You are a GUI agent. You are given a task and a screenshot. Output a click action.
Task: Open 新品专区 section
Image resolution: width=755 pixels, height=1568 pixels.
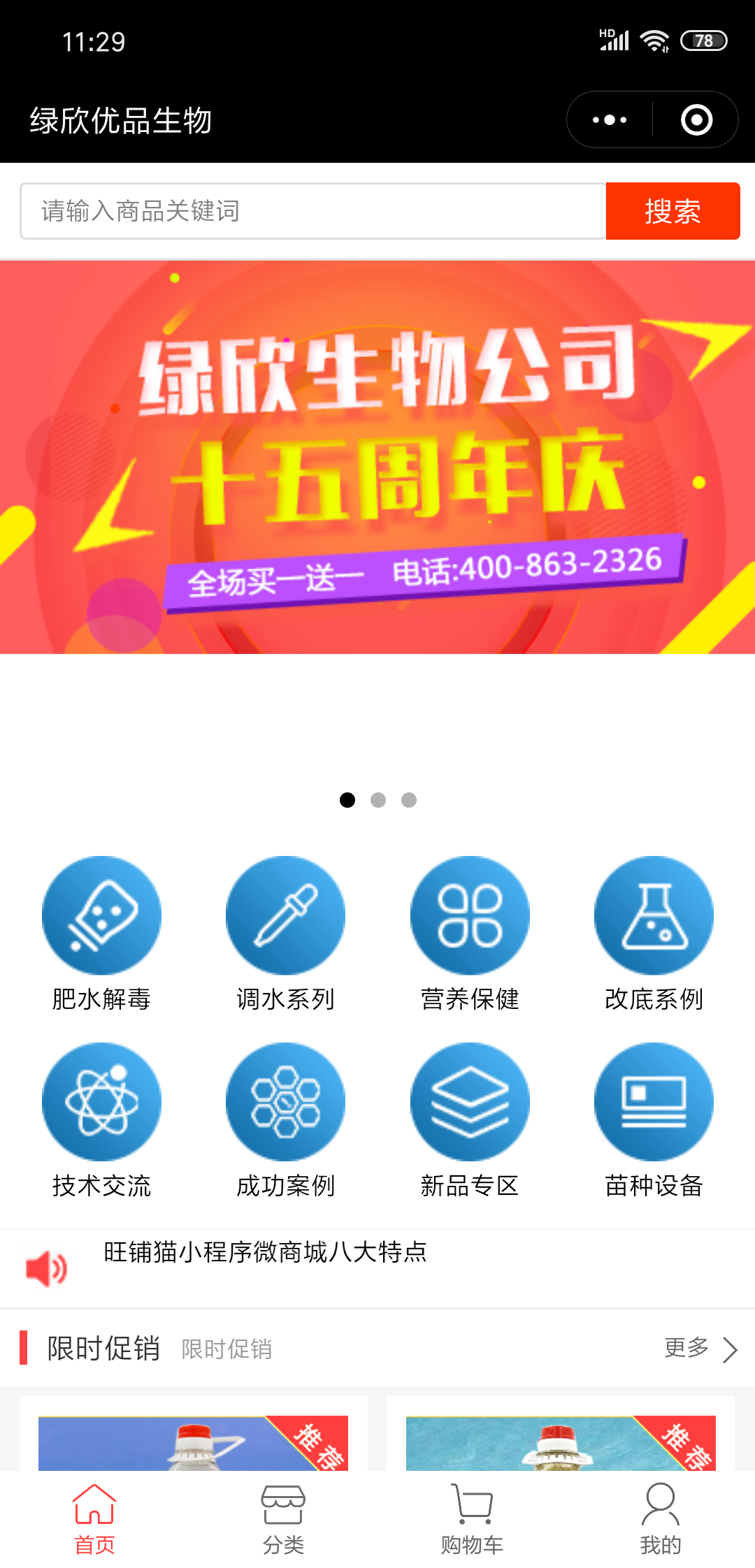[x=470, y=1120]
